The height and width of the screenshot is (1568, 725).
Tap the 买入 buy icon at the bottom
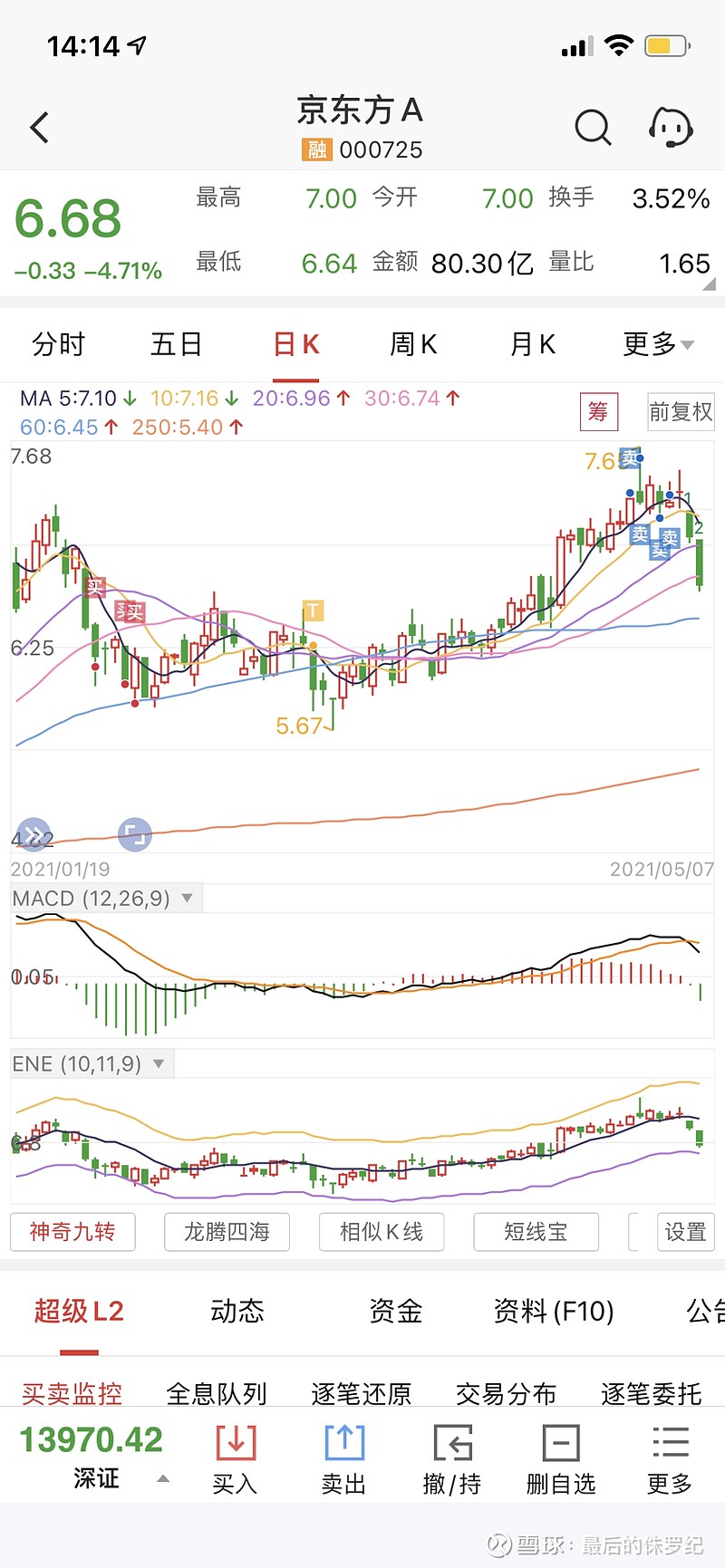coord(234,1454)
